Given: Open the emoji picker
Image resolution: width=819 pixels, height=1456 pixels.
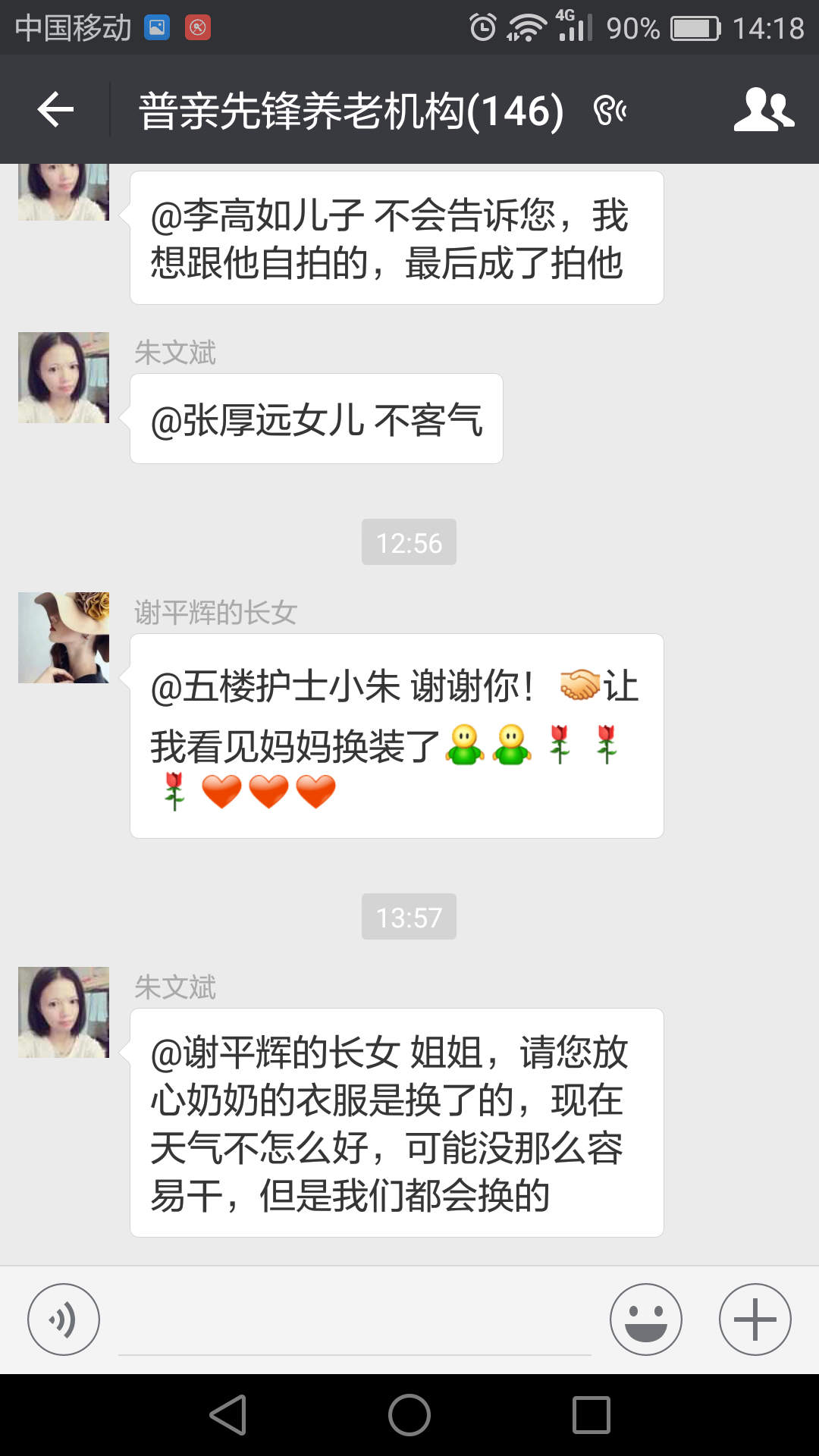Looking at the screenshot, I should (645, 1319).
